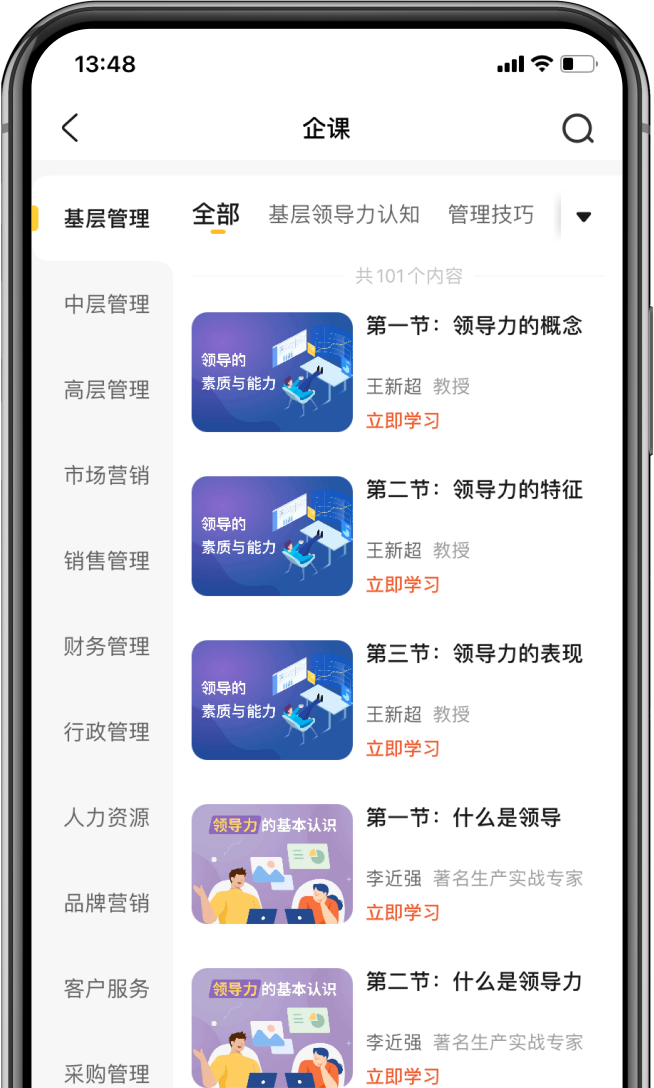
Task: Open the 品牌营销 category
Action: coord(106,903)
